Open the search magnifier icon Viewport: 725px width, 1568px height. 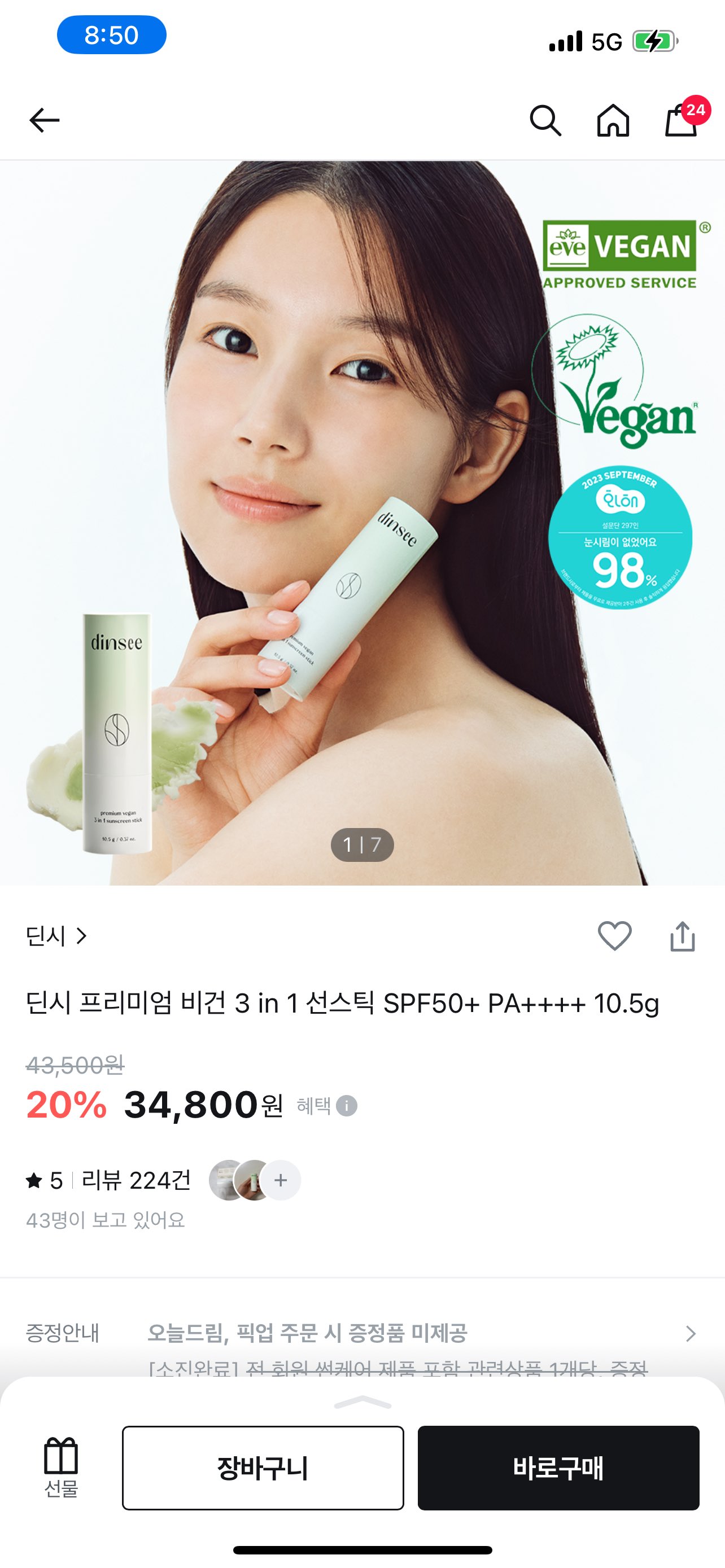[545, 120]
